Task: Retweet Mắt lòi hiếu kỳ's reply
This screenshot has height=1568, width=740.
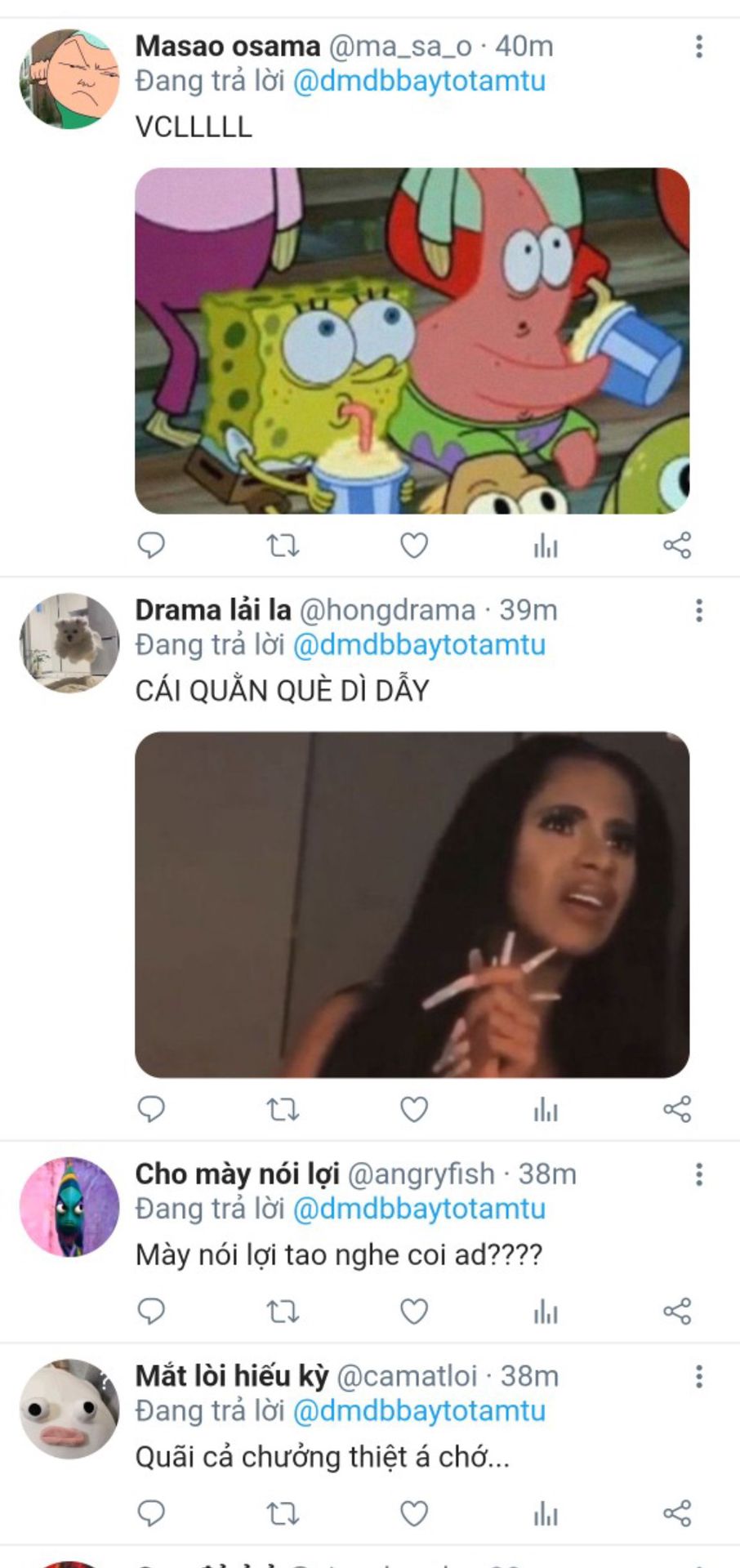Action: (283, 1513)
